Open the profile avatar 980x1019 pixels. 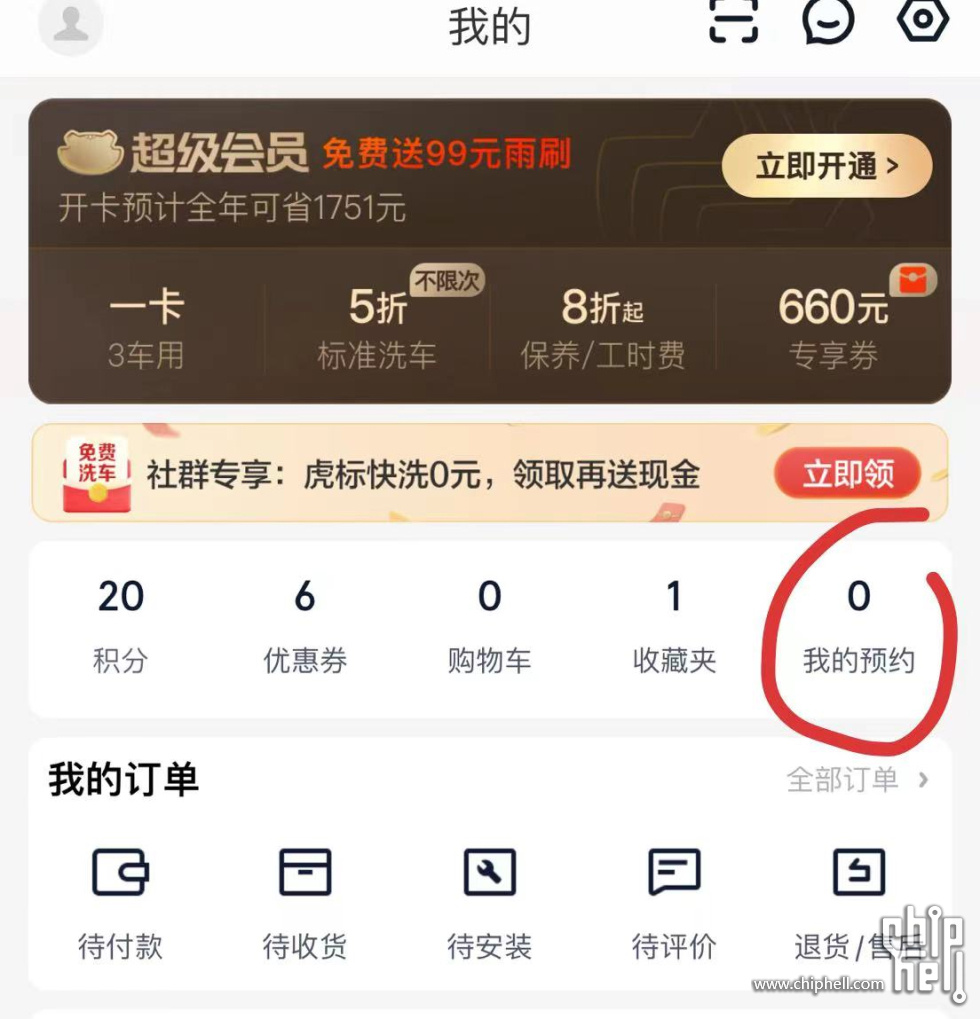(70, 24)
